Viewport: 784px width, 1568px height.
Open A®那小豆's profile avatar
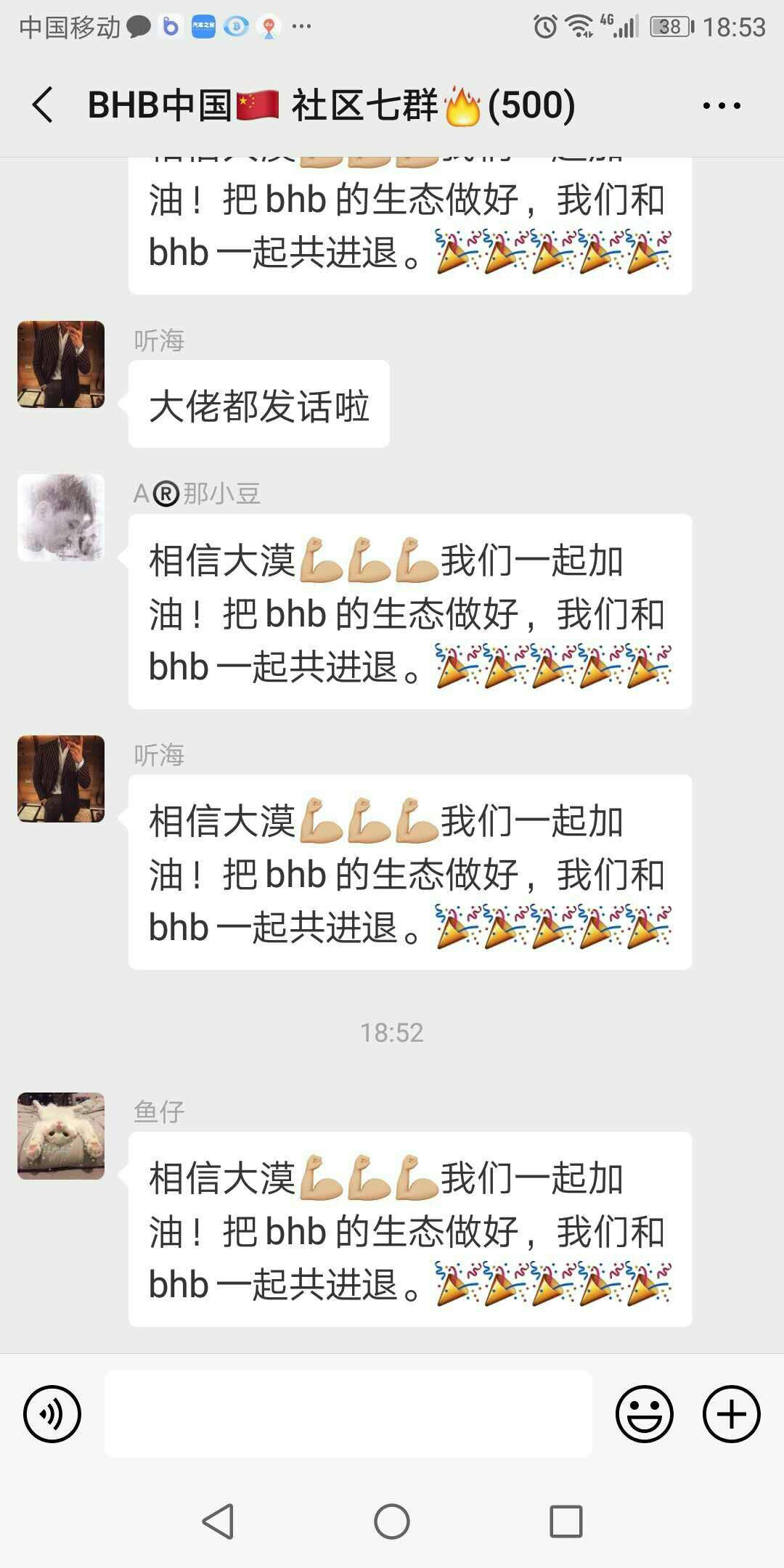(61, 518)
